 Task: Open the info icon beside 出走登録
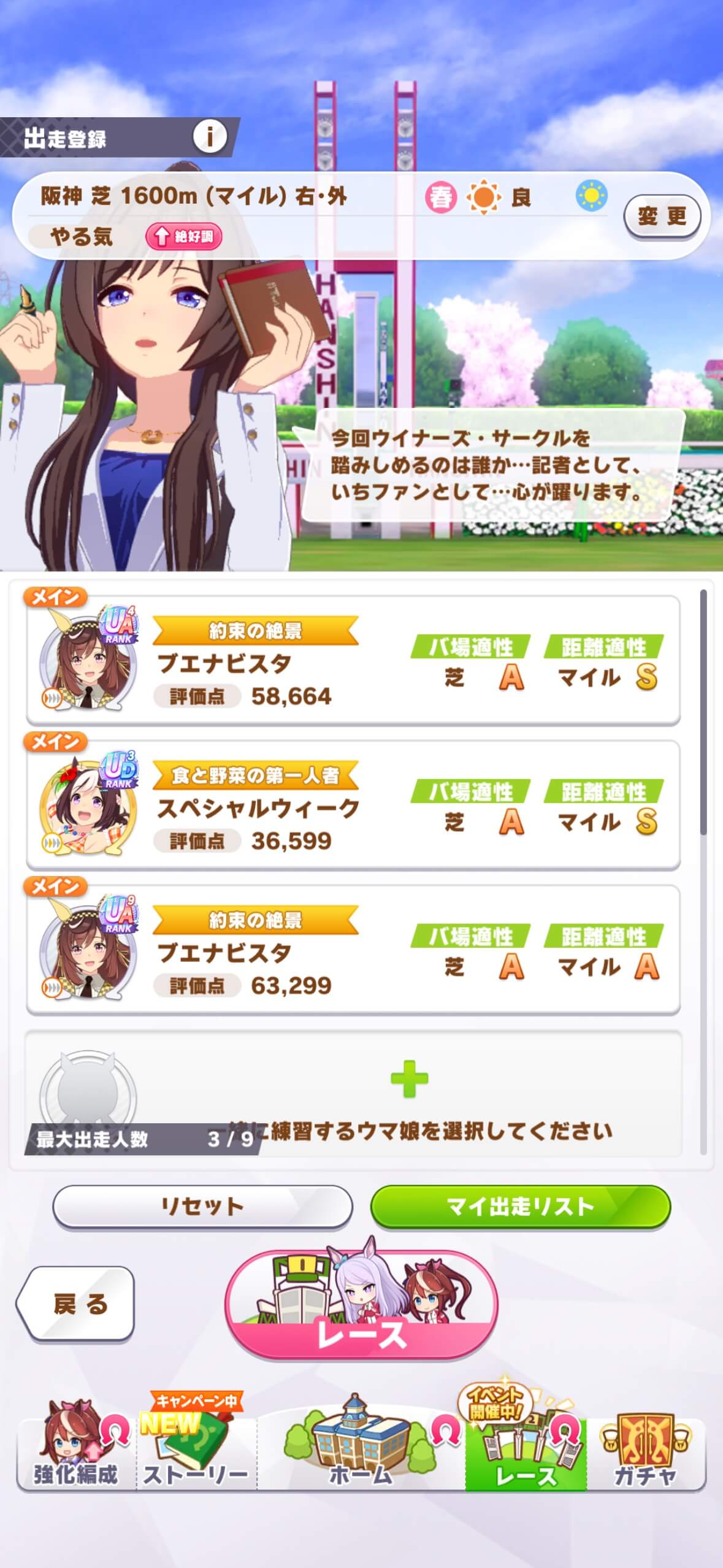[x=210, y=136]
